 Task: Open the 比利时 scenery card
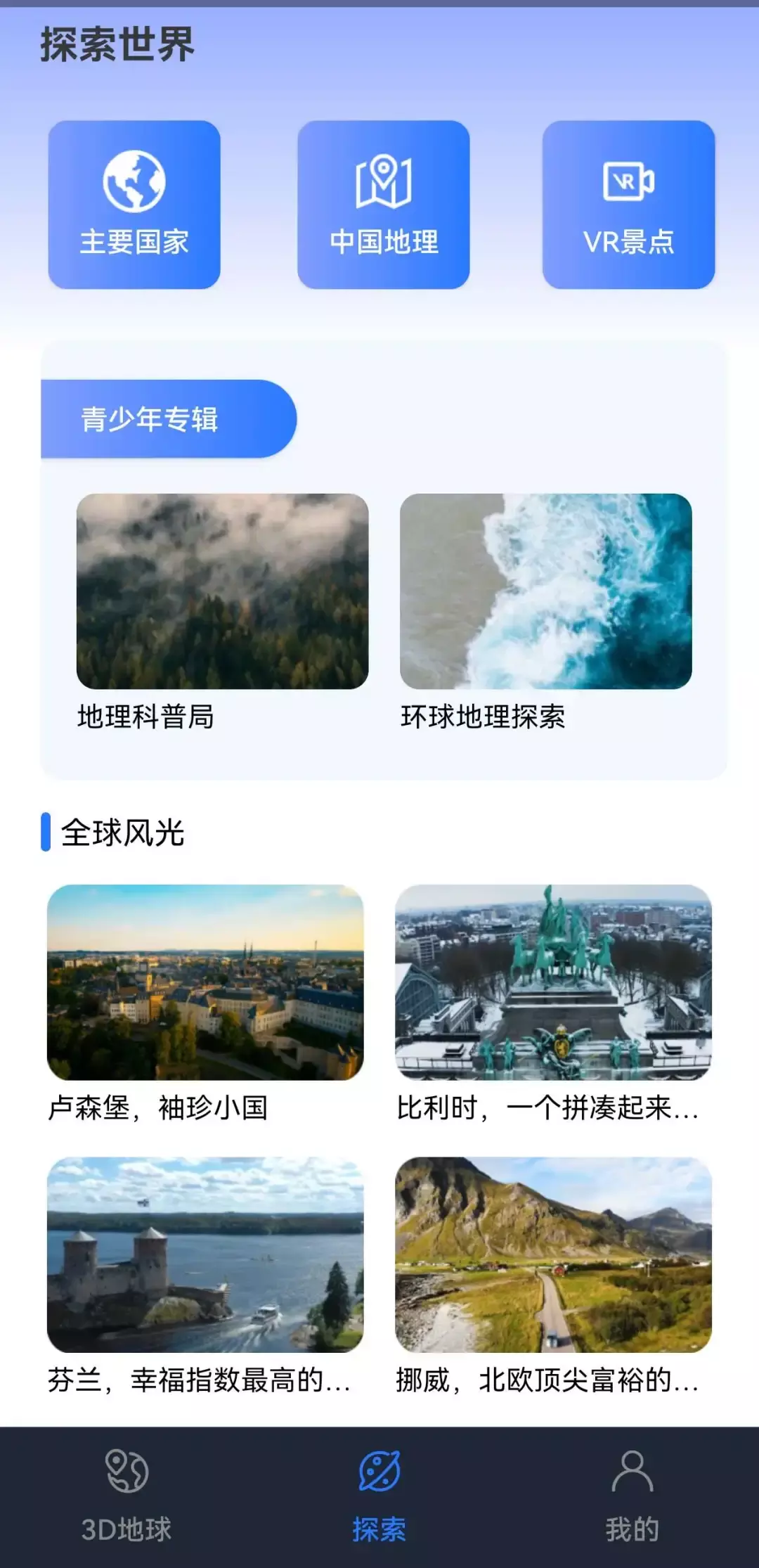click(x=553, y=982)
